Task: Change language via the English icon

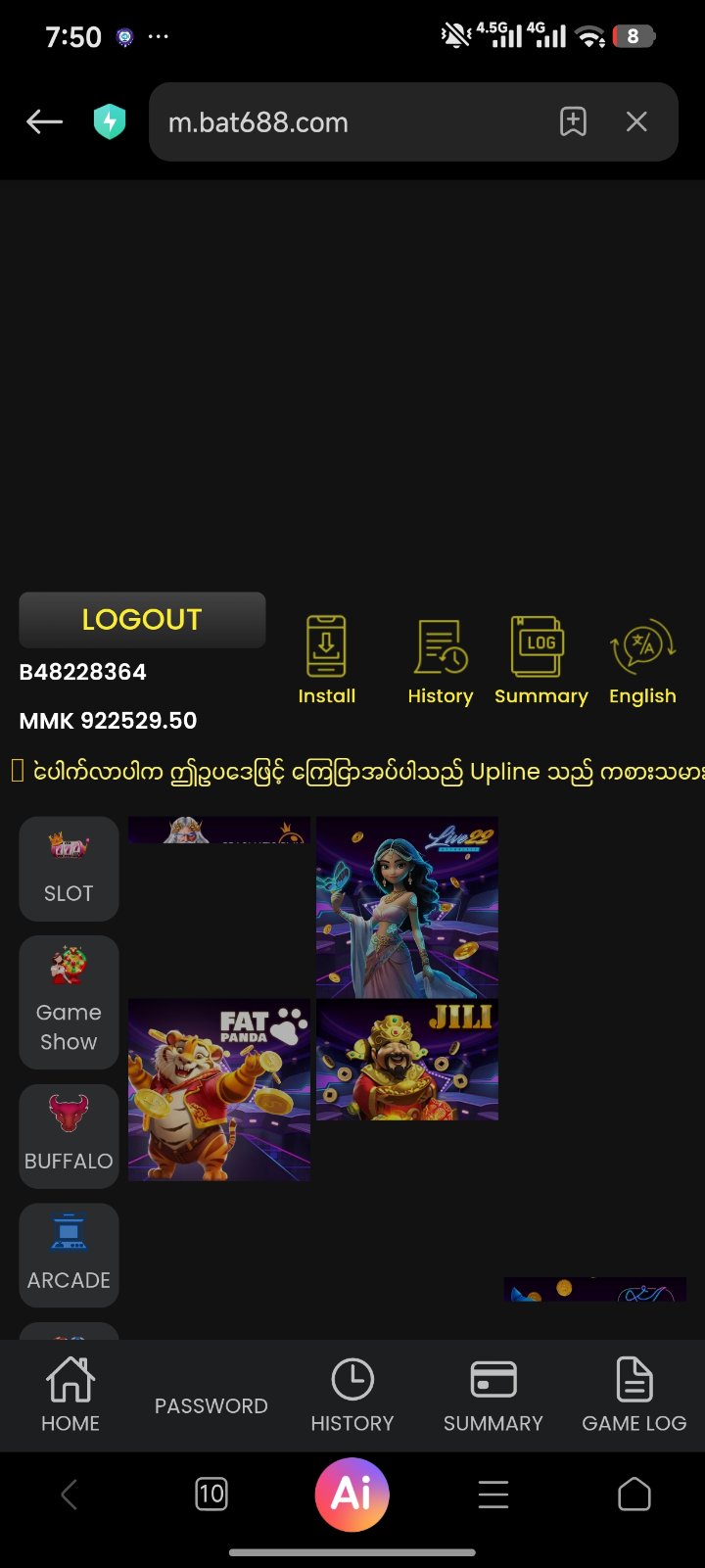Action: 642,659
